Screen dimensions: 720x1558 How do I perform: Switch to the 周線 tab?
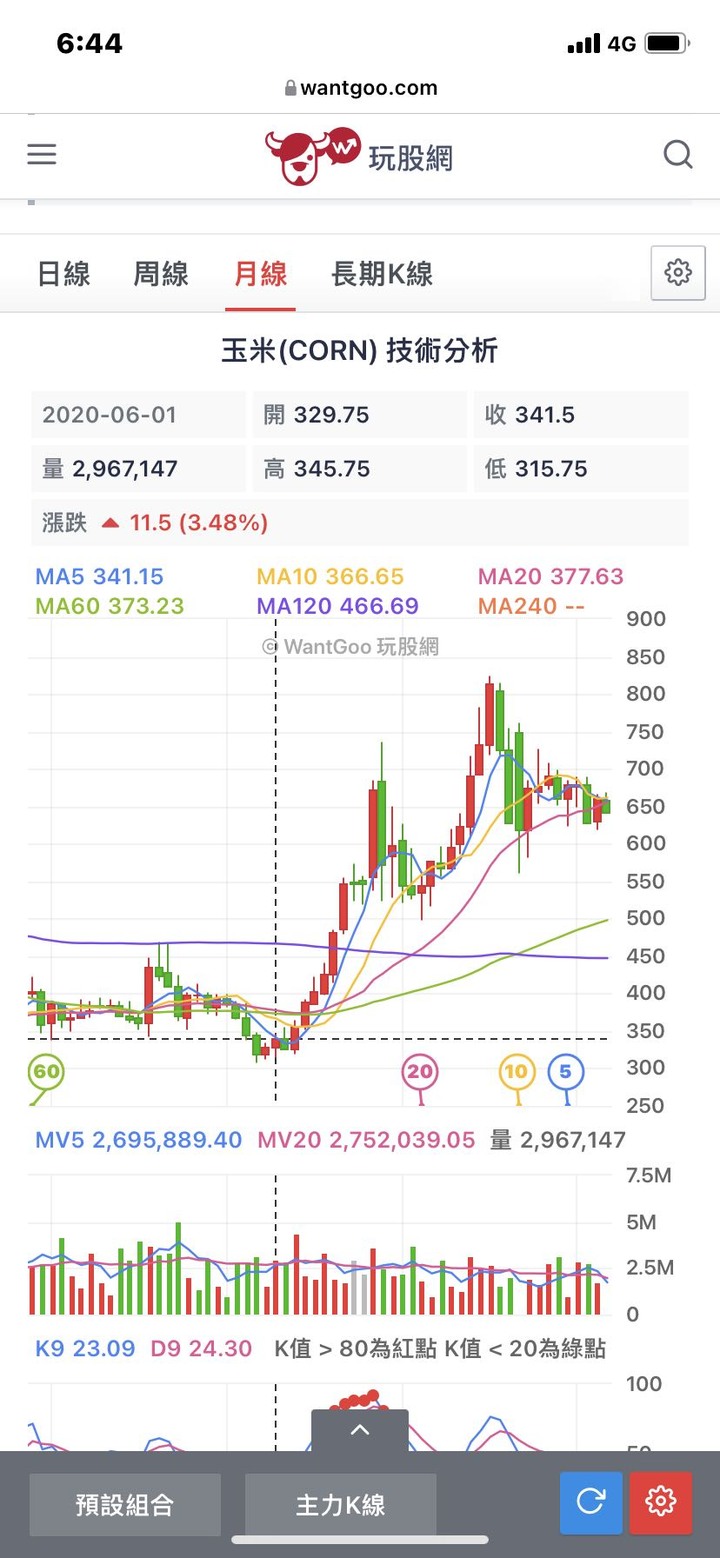pos(161,274)
